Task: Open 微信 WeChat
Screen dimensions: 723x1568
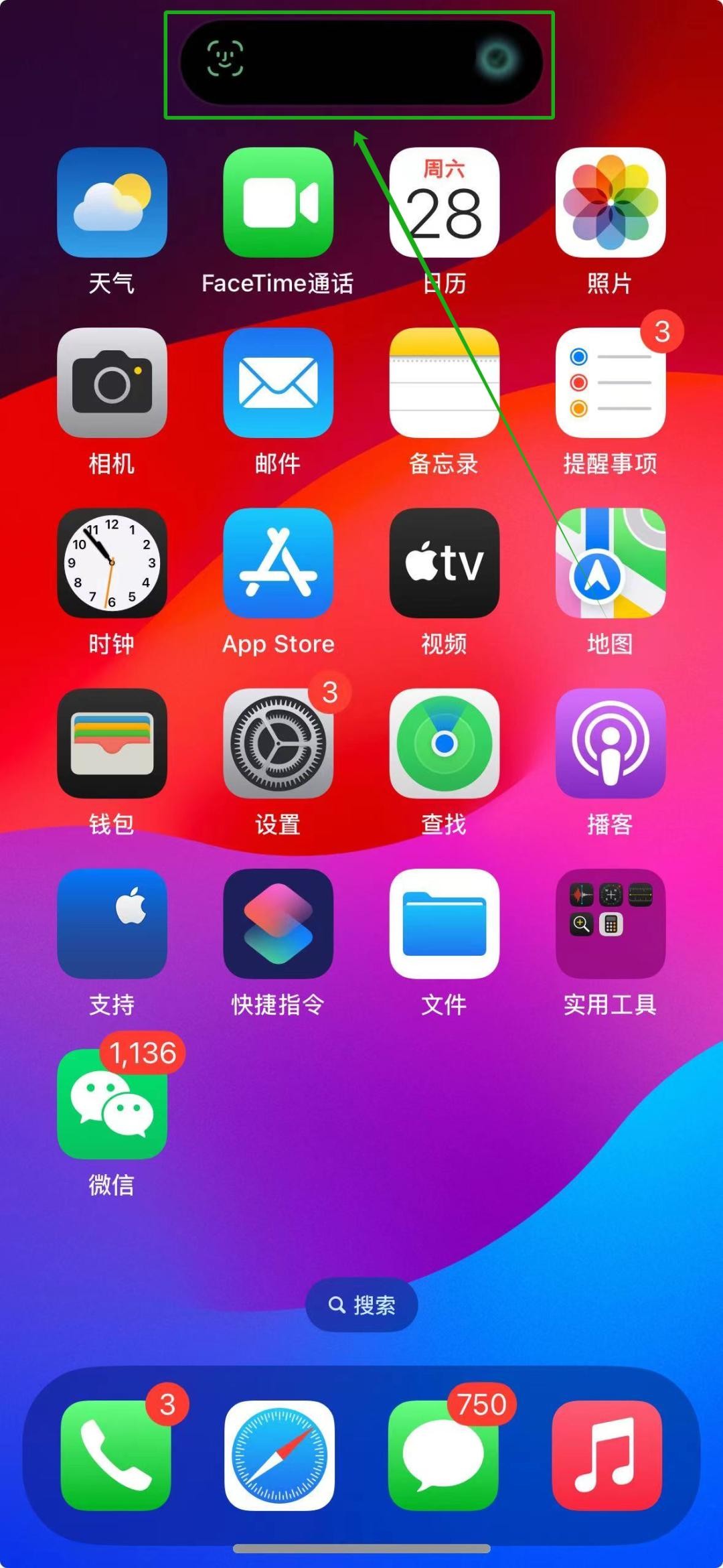Action: tap(112, 1103)
